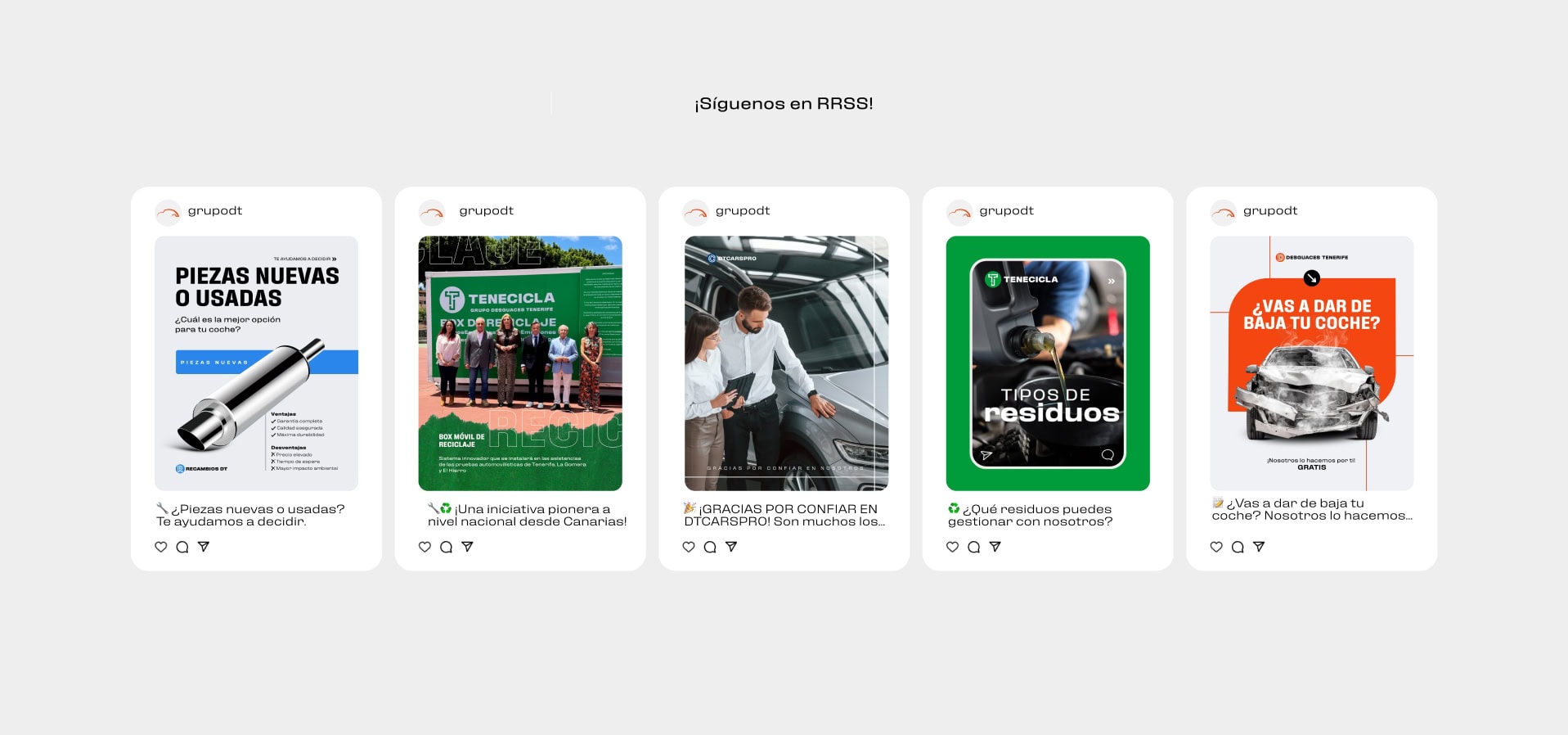Share the 'Piezas nuevas o usadas' post
The height and width of the screenshot is (735, 1568).
204,547
